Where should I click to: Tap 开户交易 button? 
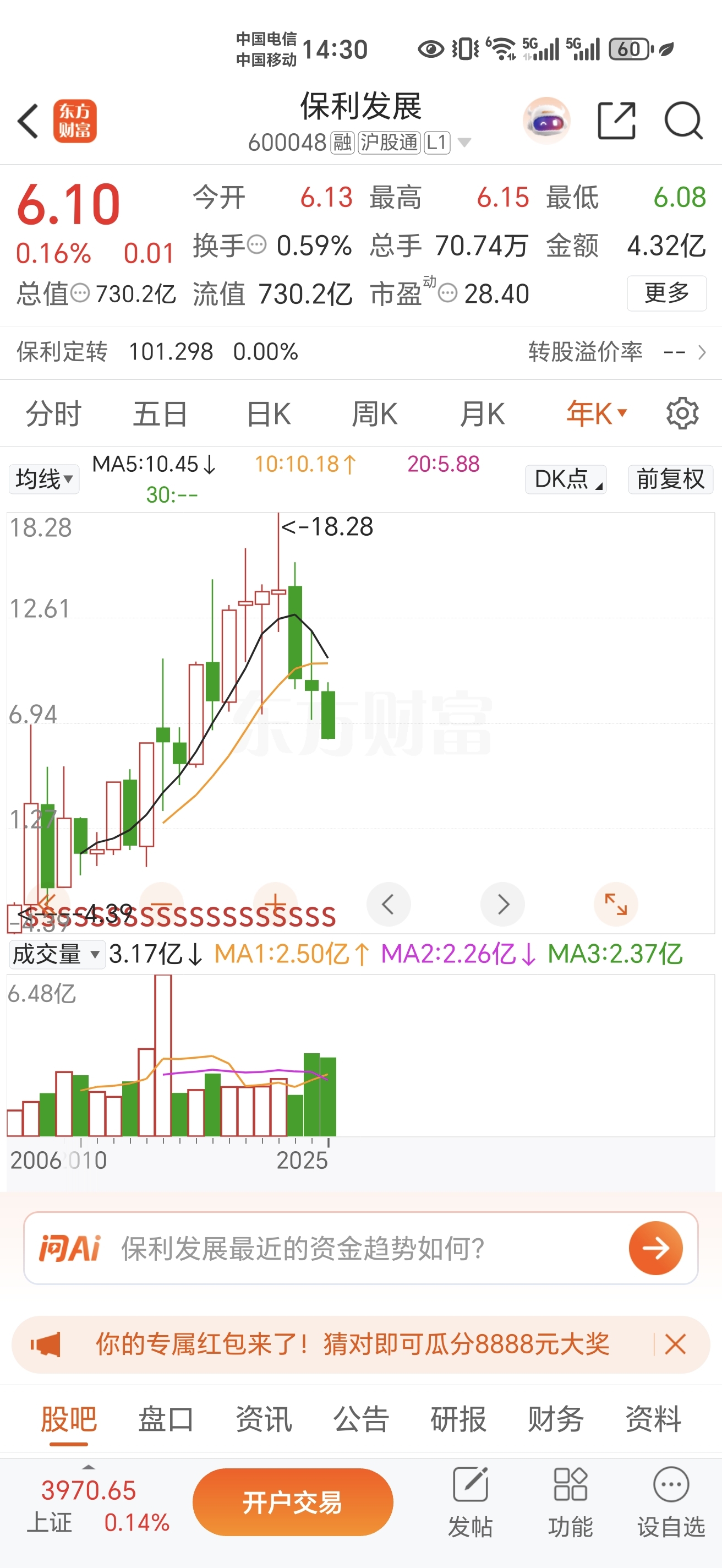[x=293, y=1502]
